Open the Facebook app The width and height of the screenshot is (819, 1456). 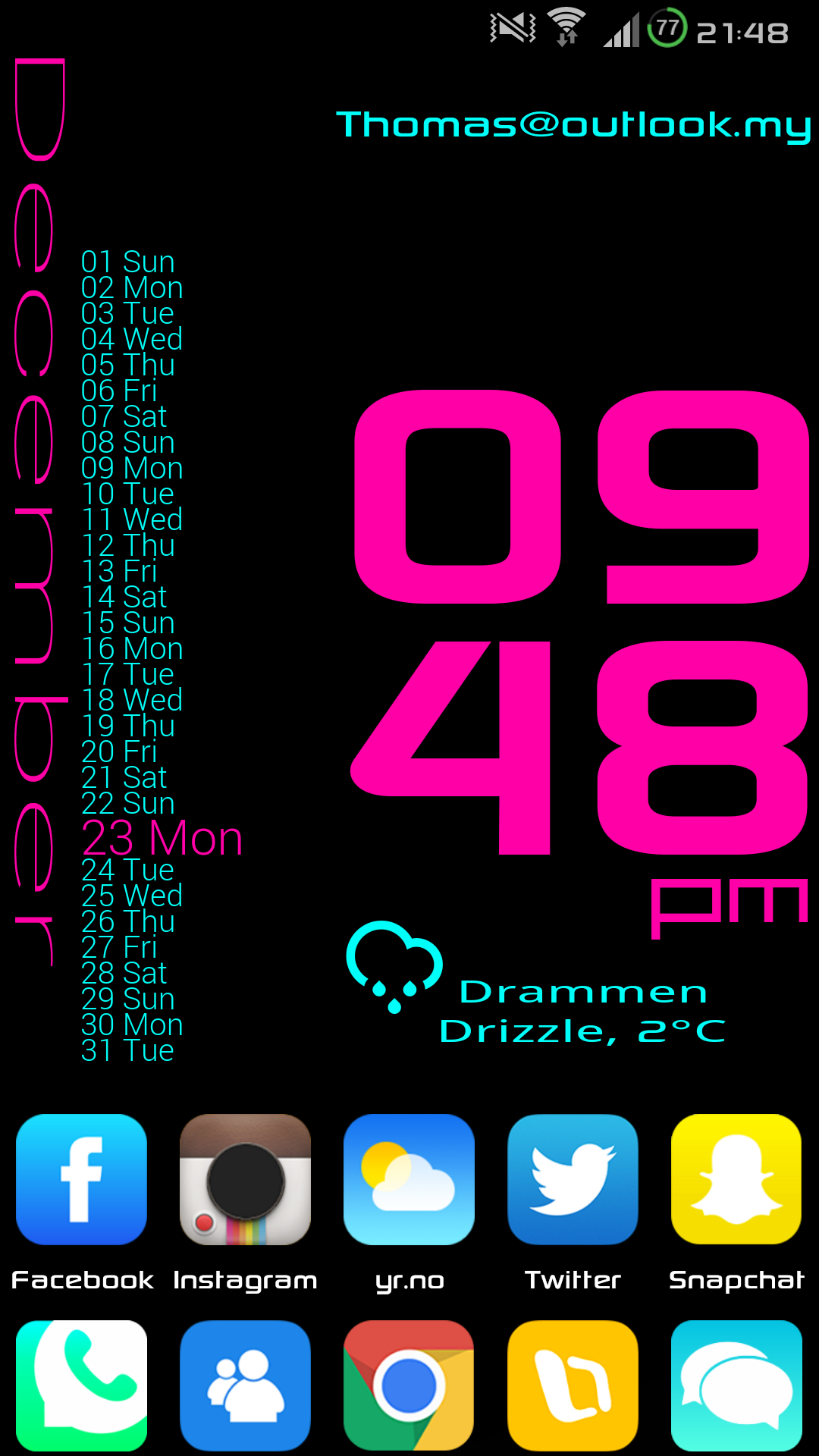pos(82,1179)
